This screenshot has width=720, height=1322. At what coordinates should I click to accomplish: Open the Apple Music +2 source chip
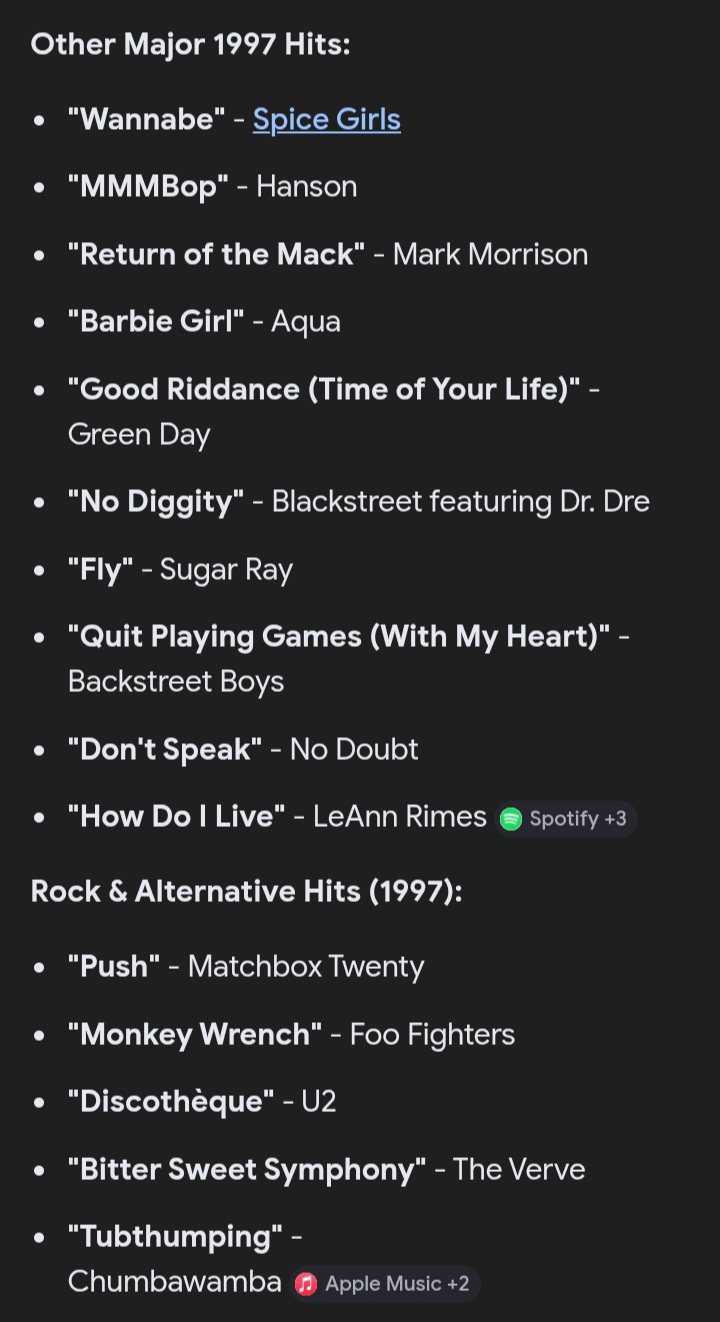(x=385, y=1284)
